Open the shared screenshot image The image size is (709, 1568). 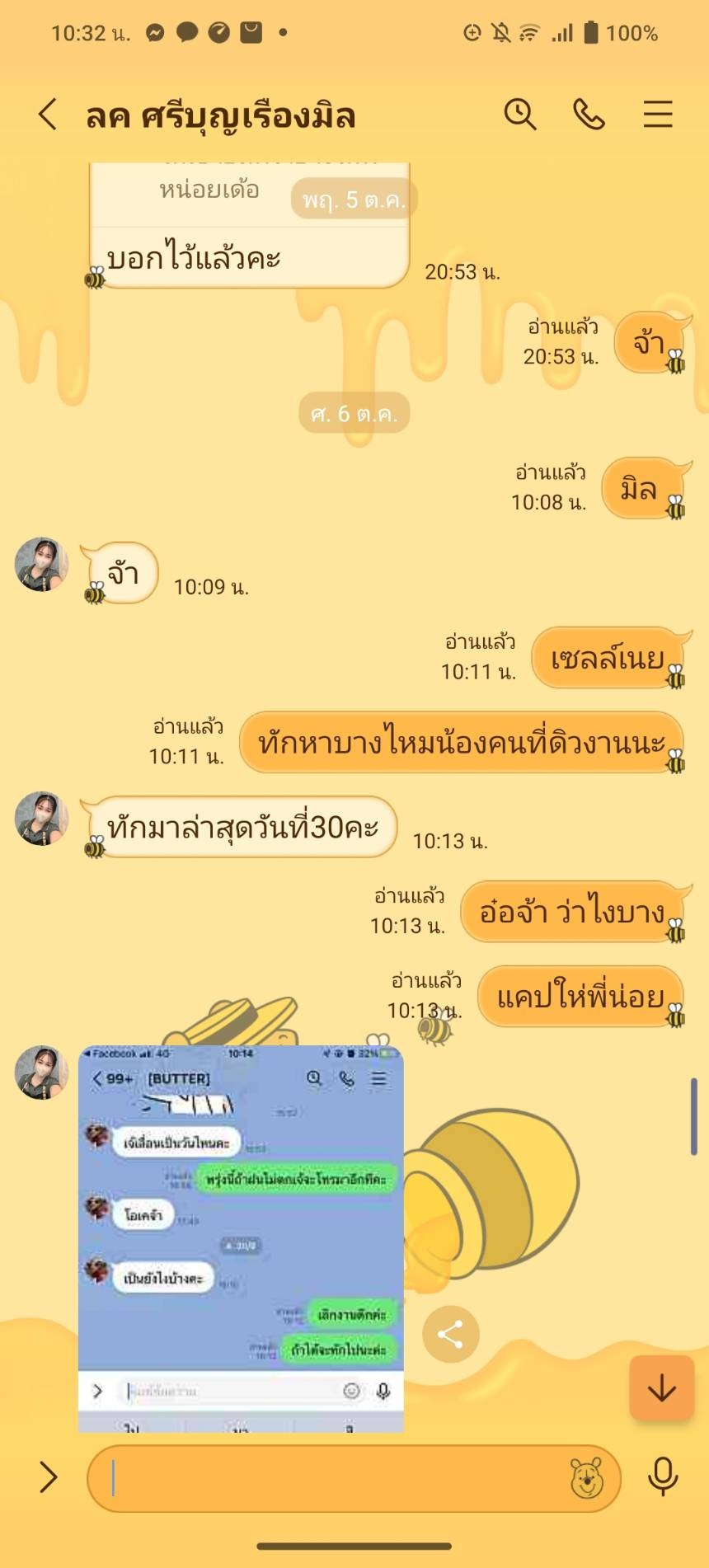coord(241,1237)
